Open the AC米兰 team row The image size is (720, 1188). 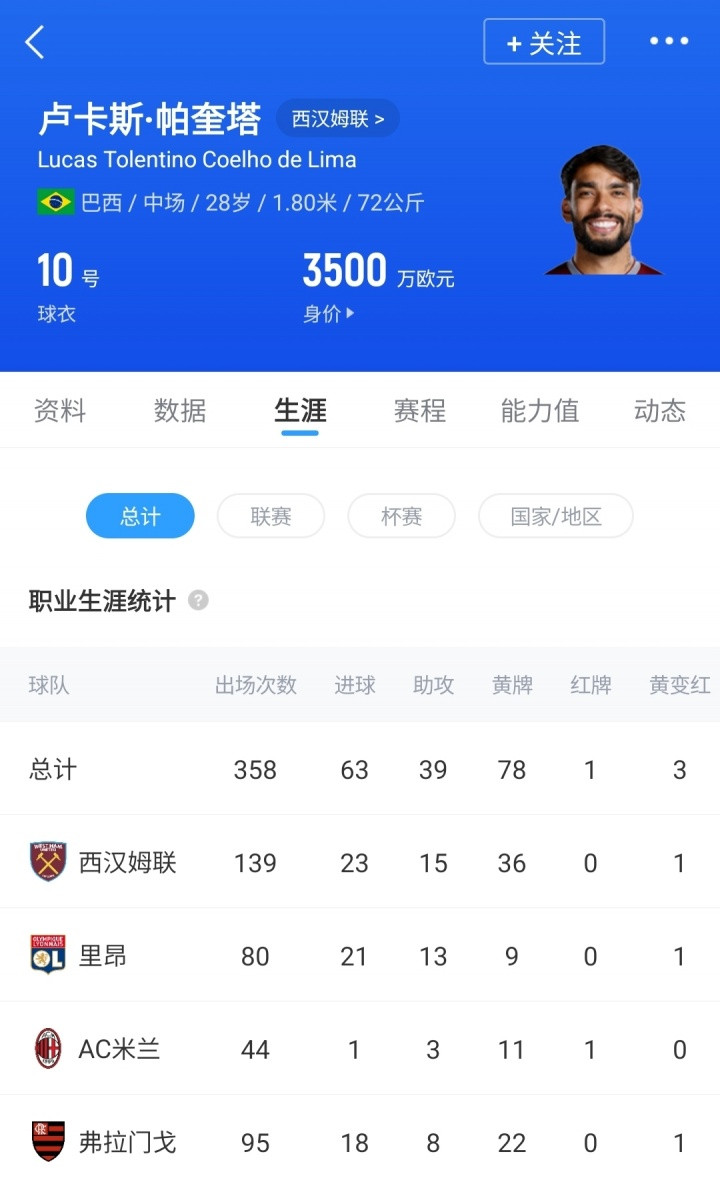pos(360,1049)
